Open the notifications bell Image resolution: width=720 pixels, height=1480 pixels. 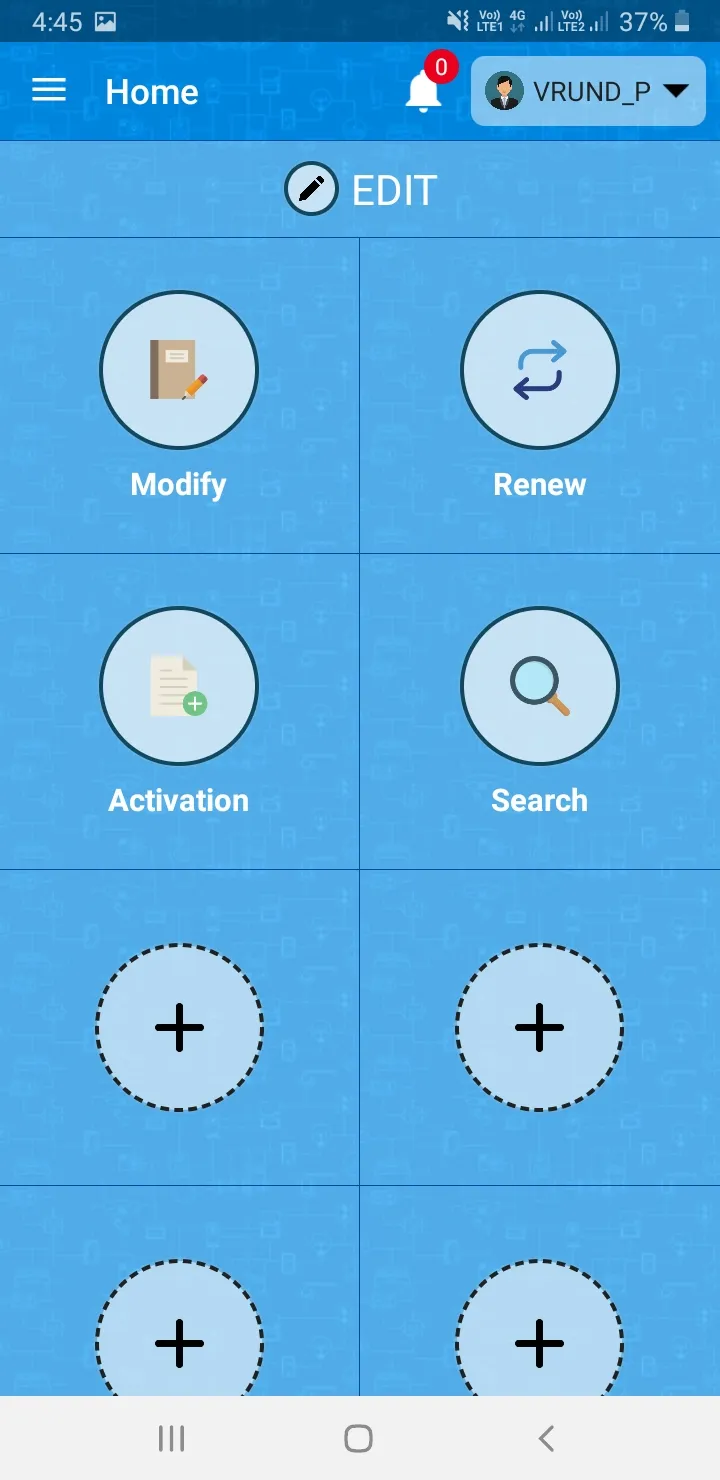click(423, 92)
